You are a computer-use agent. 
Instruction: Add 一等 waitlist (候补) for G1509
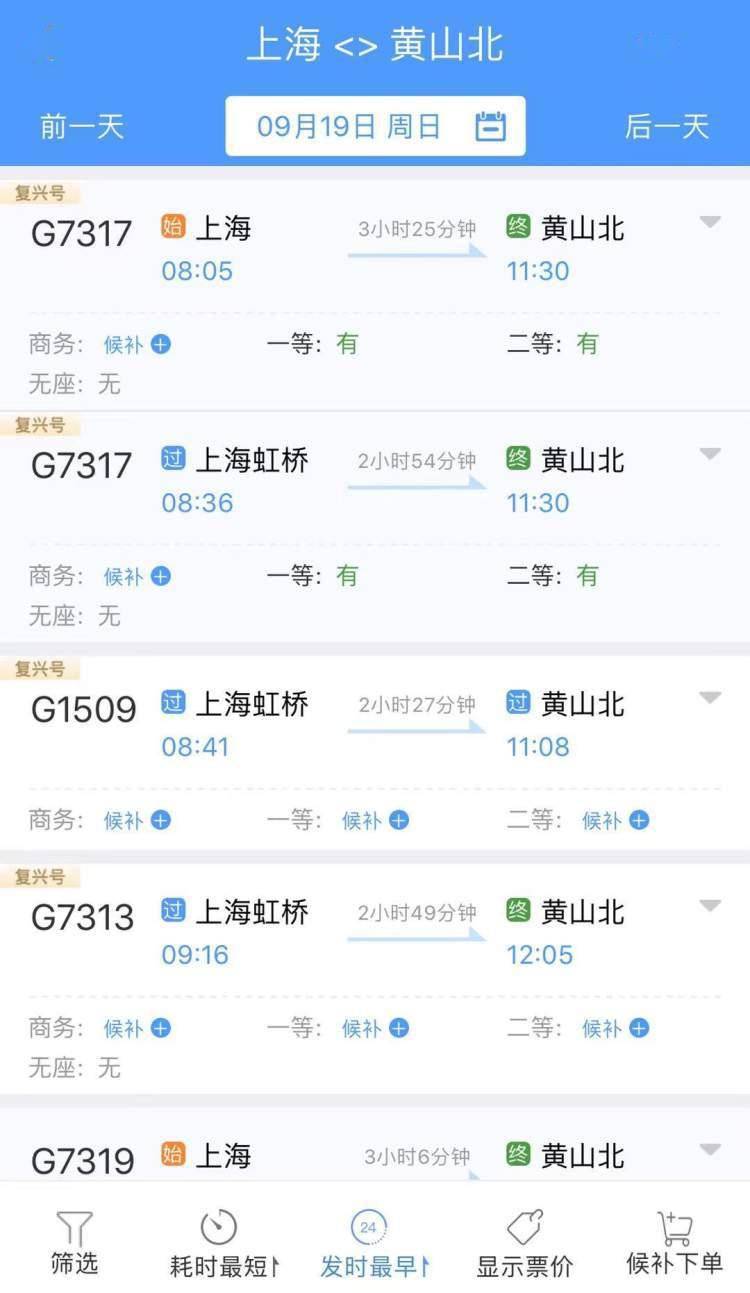pos(376,820)
